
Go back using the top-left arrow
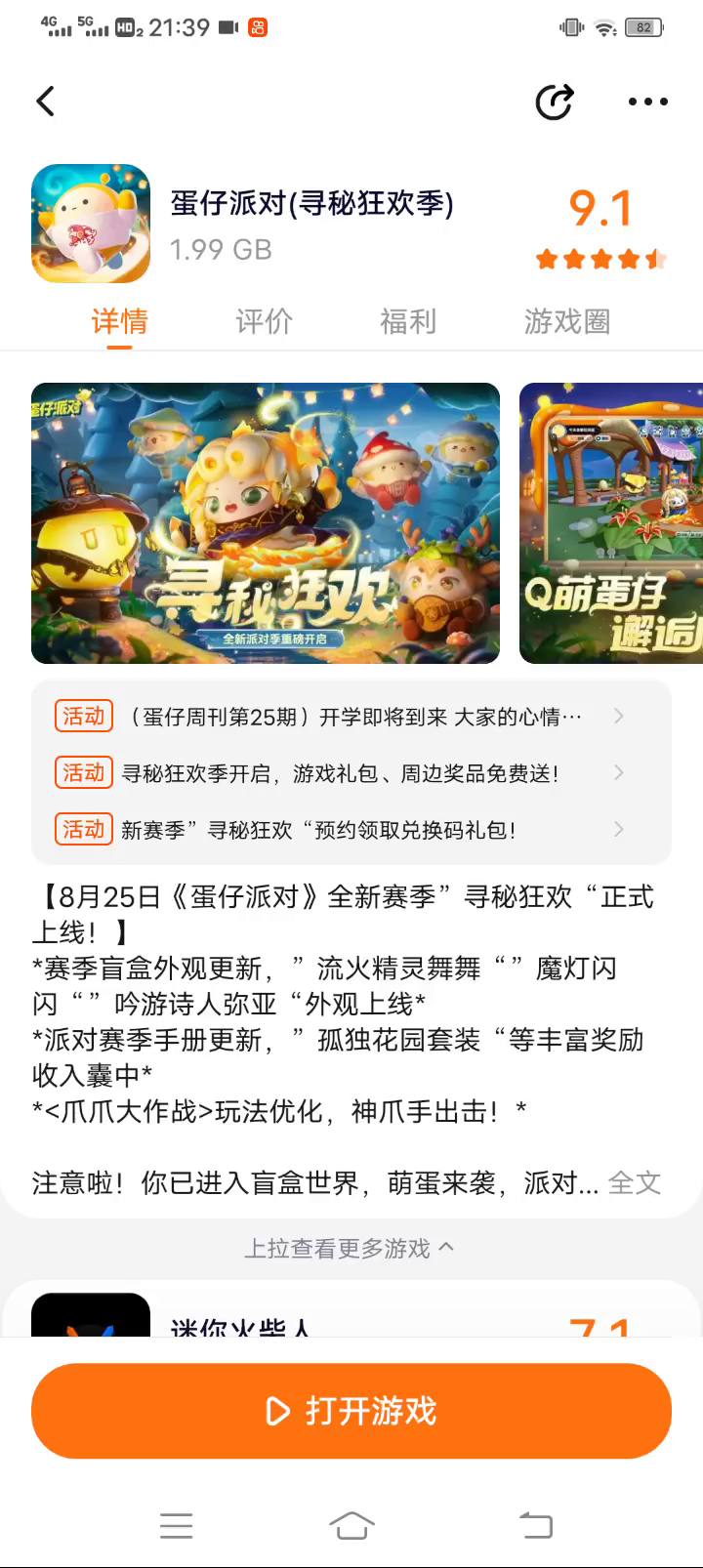46,102
